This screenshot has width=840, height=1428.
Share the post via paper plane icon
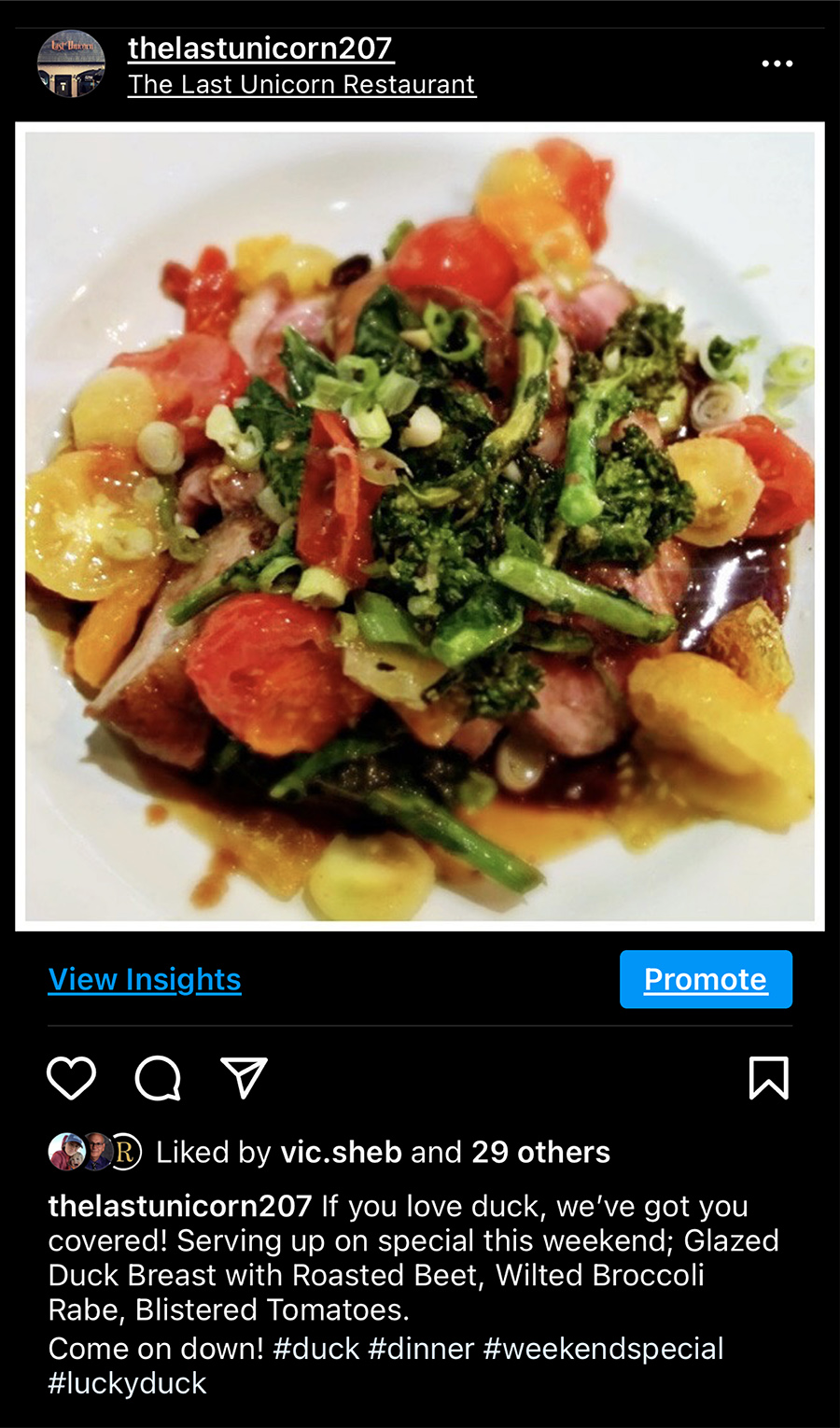click(244, 1078)
